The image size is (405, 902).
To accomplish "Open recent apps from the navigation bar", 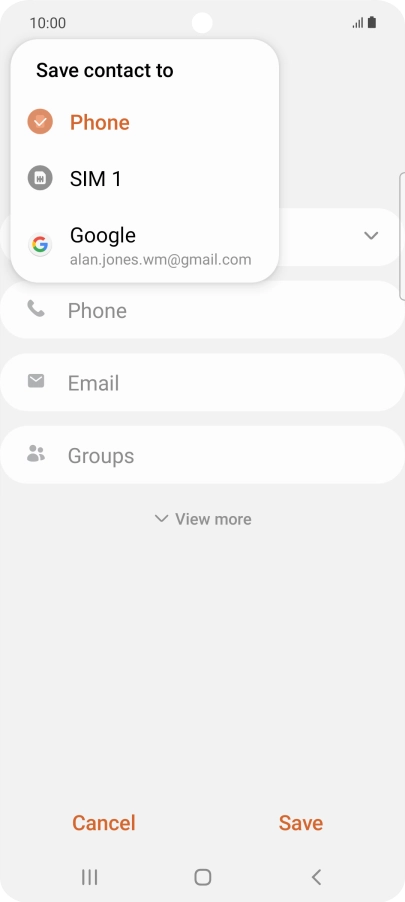I will pyautogui.click(x=89, y=877).
